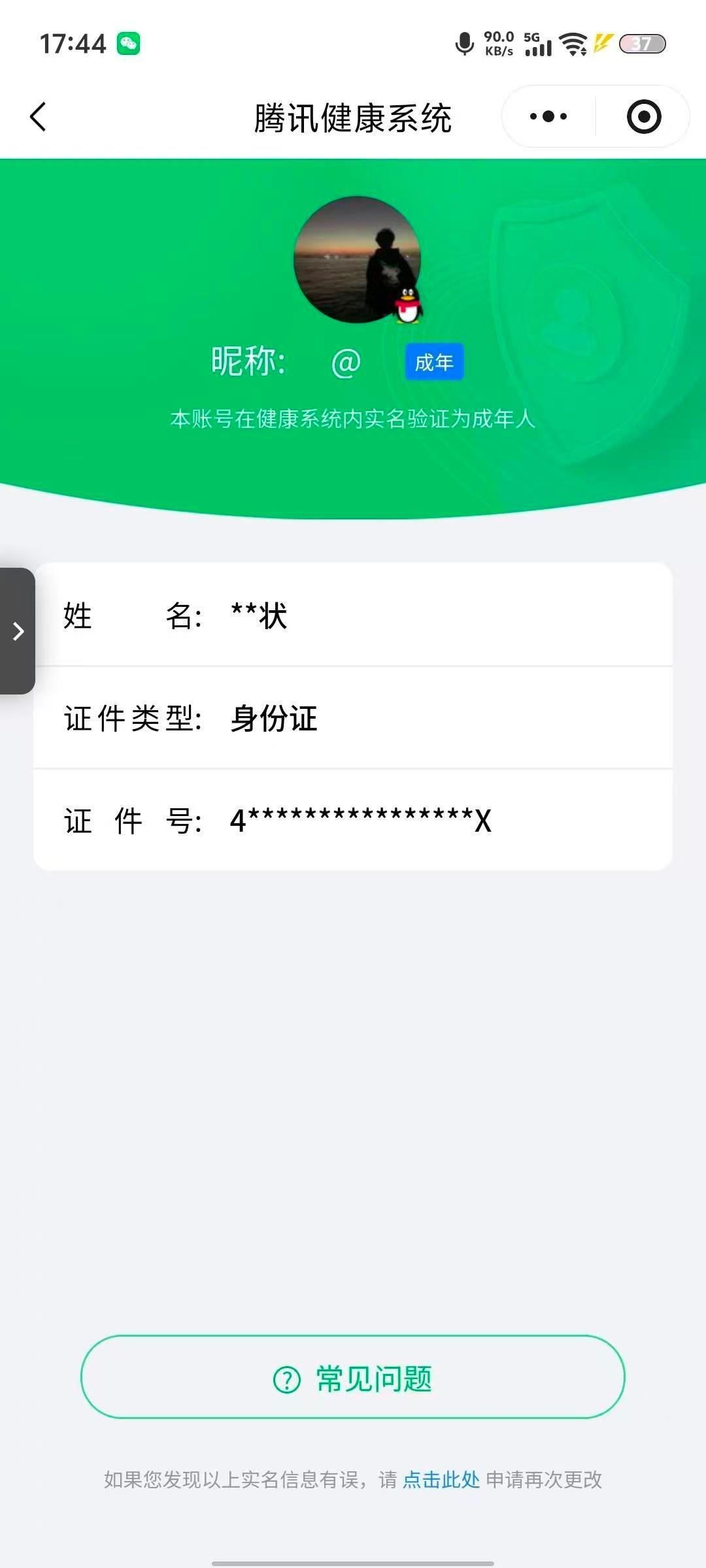This screenshot has width=706, height=1568.
Task: Tap the back arrow to exit
Action: pos(38,116)
